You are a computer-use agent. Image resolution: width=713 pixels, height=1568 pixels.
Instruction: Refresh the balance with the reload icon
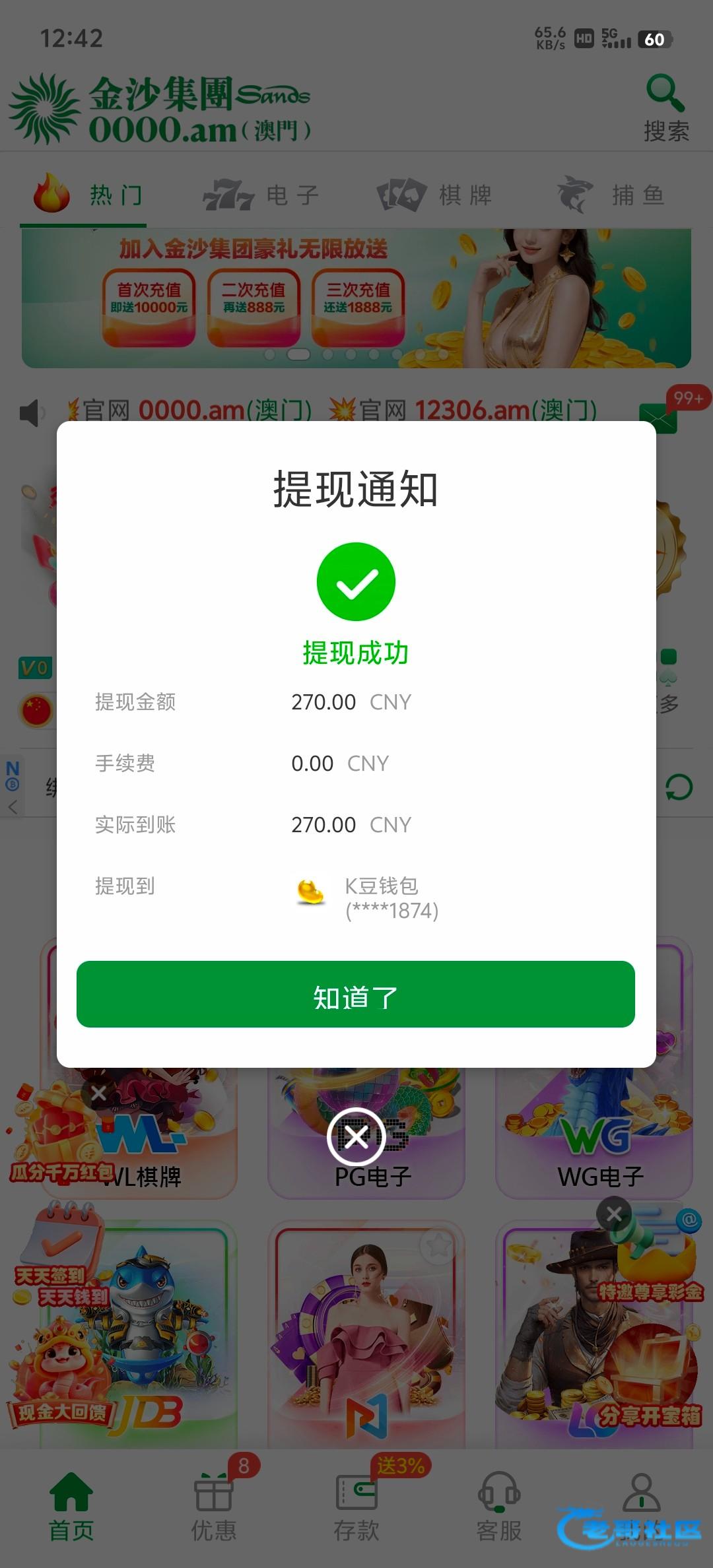click(x=679, y=787)
